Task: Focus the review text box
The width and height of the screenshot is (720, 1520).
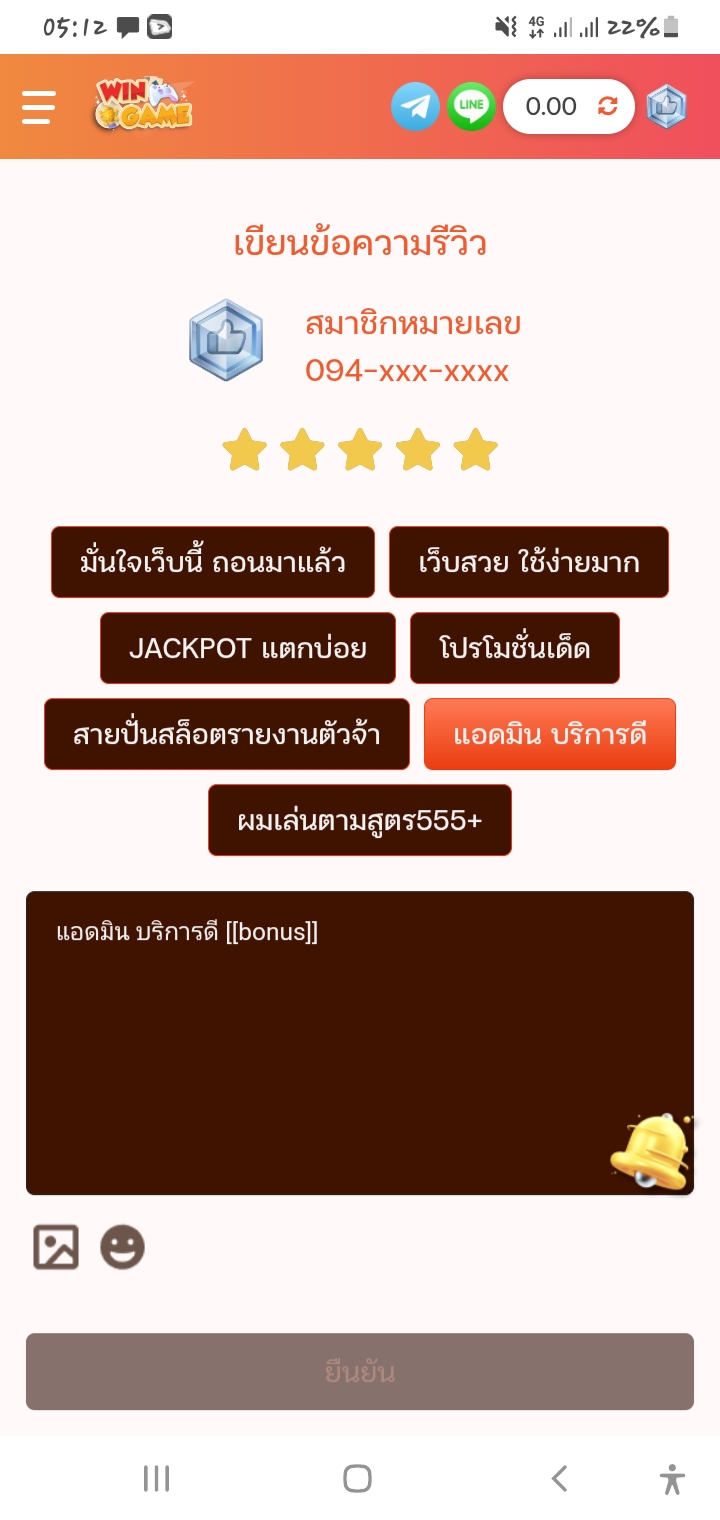Action: (360, 1043)
